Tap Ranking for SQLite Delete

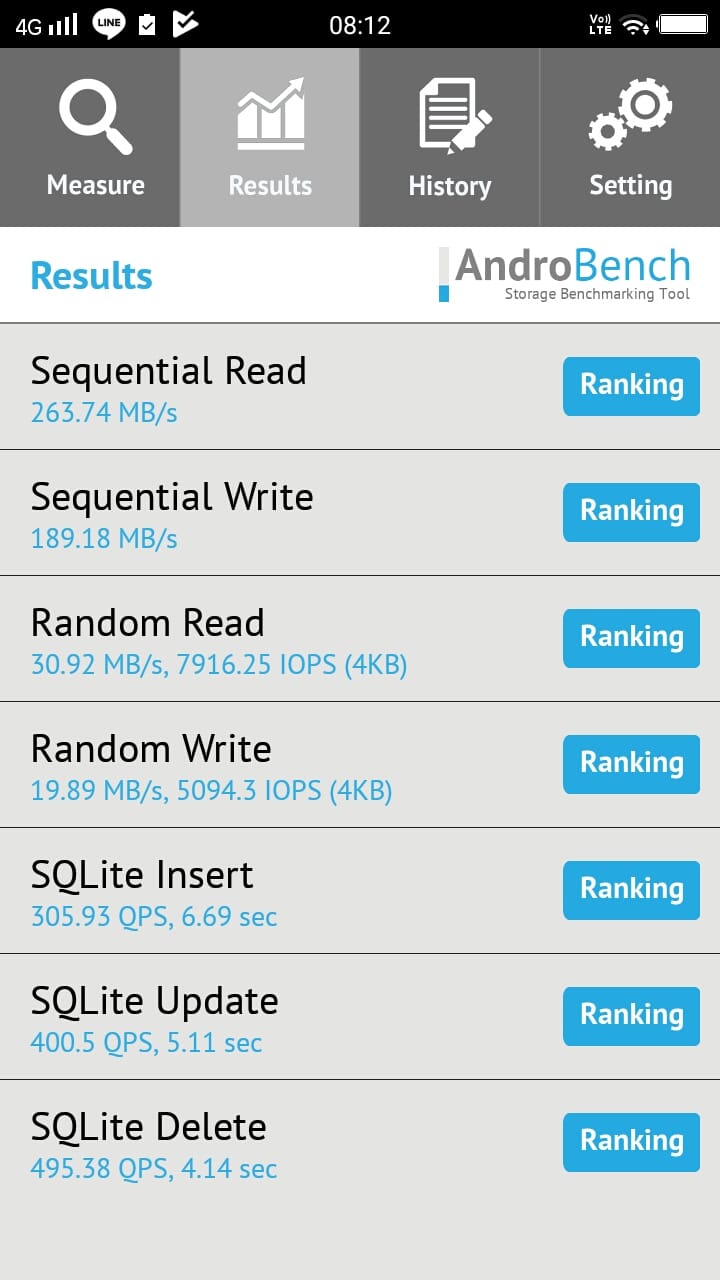coord(631,1142)
